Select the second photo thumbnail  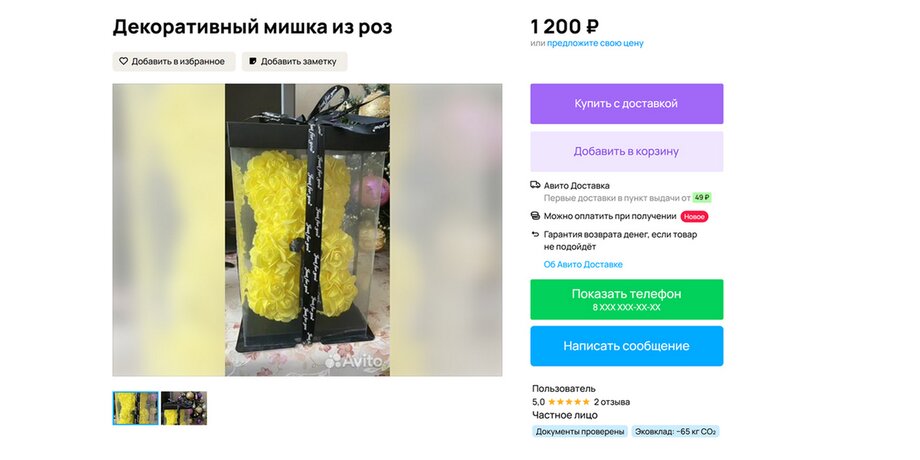[x=184, y=408]
